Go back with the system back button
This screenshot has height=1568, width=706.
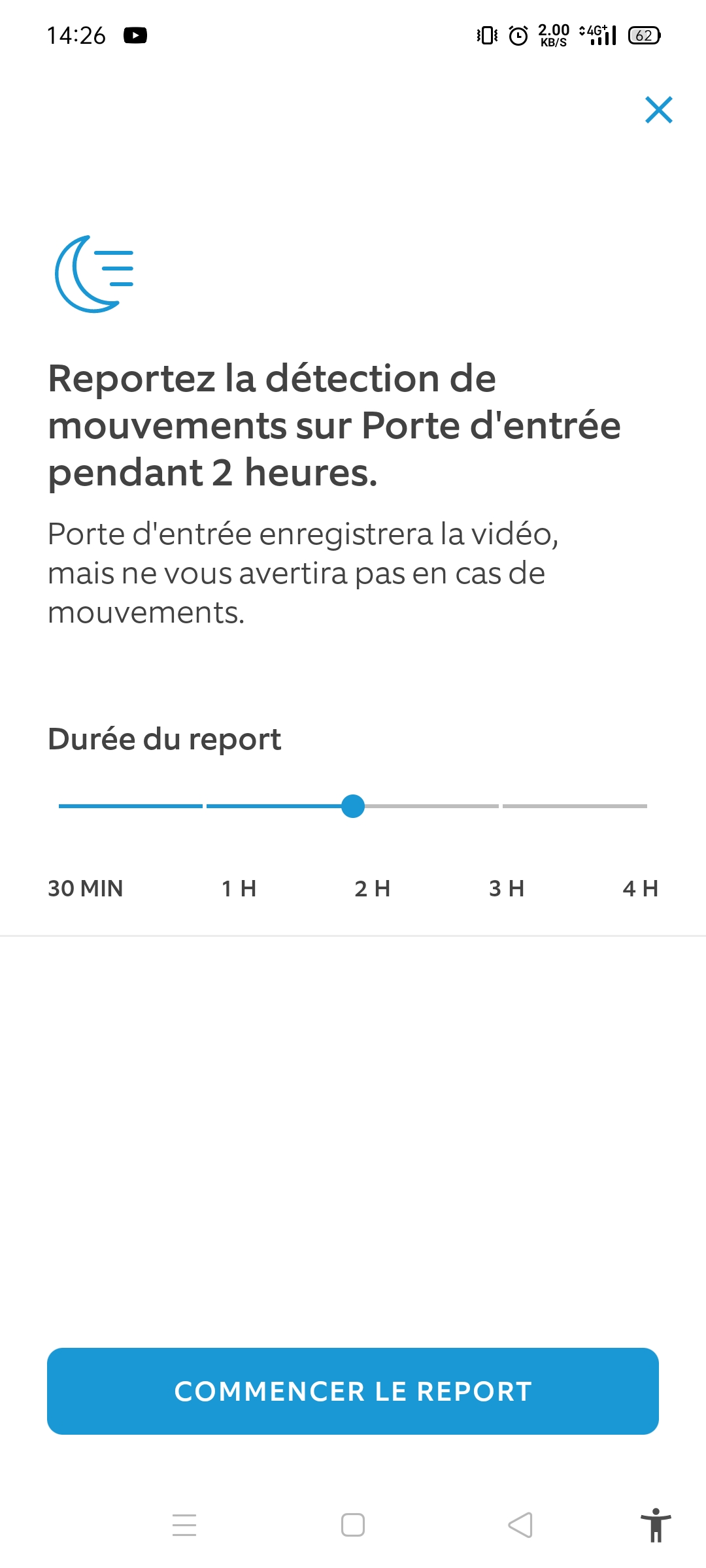coord(520,1526)
